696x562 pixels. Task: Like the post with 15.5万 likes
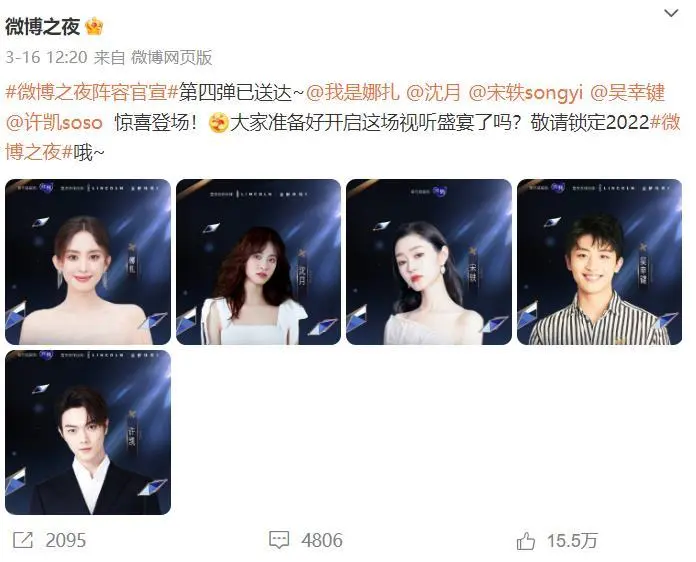coord(557,540)
